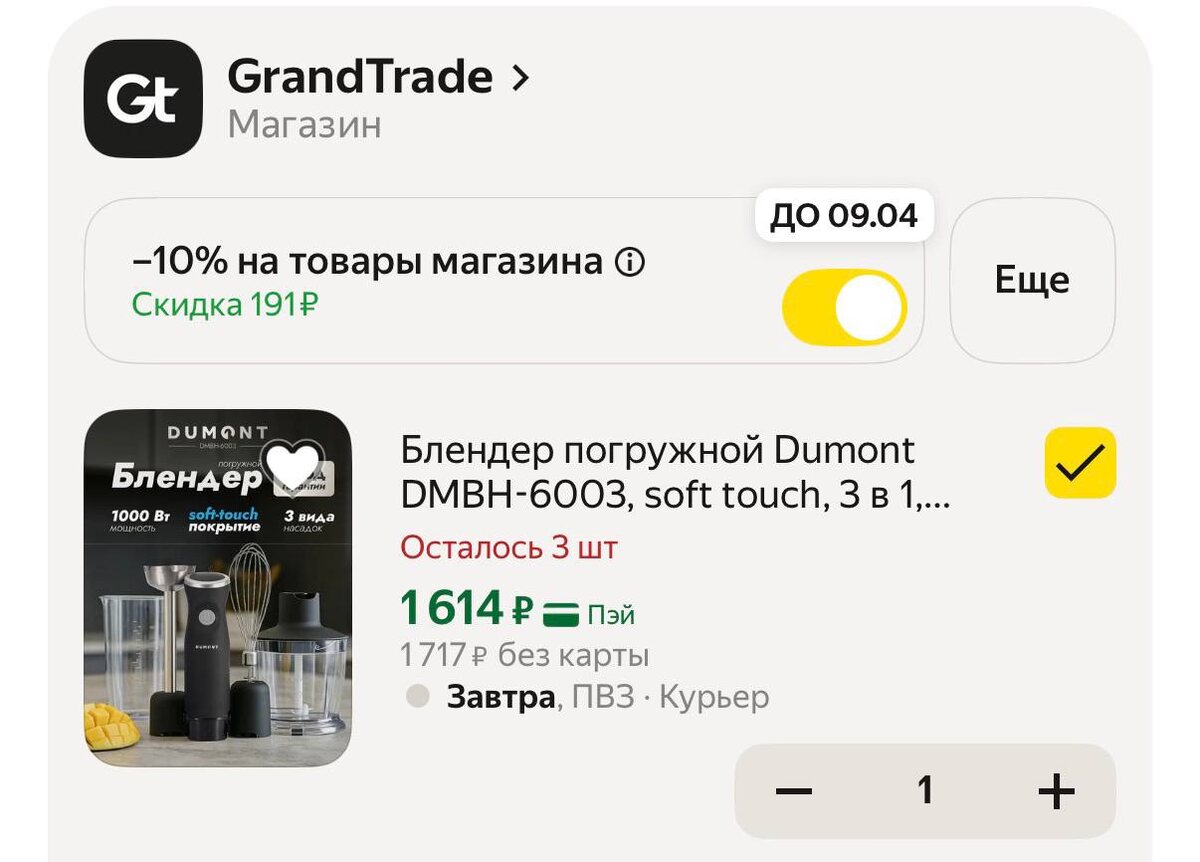Uncheck the Dumont blender selection checkbox
Screen dimensions: 1200x862
pos(1080,462)
